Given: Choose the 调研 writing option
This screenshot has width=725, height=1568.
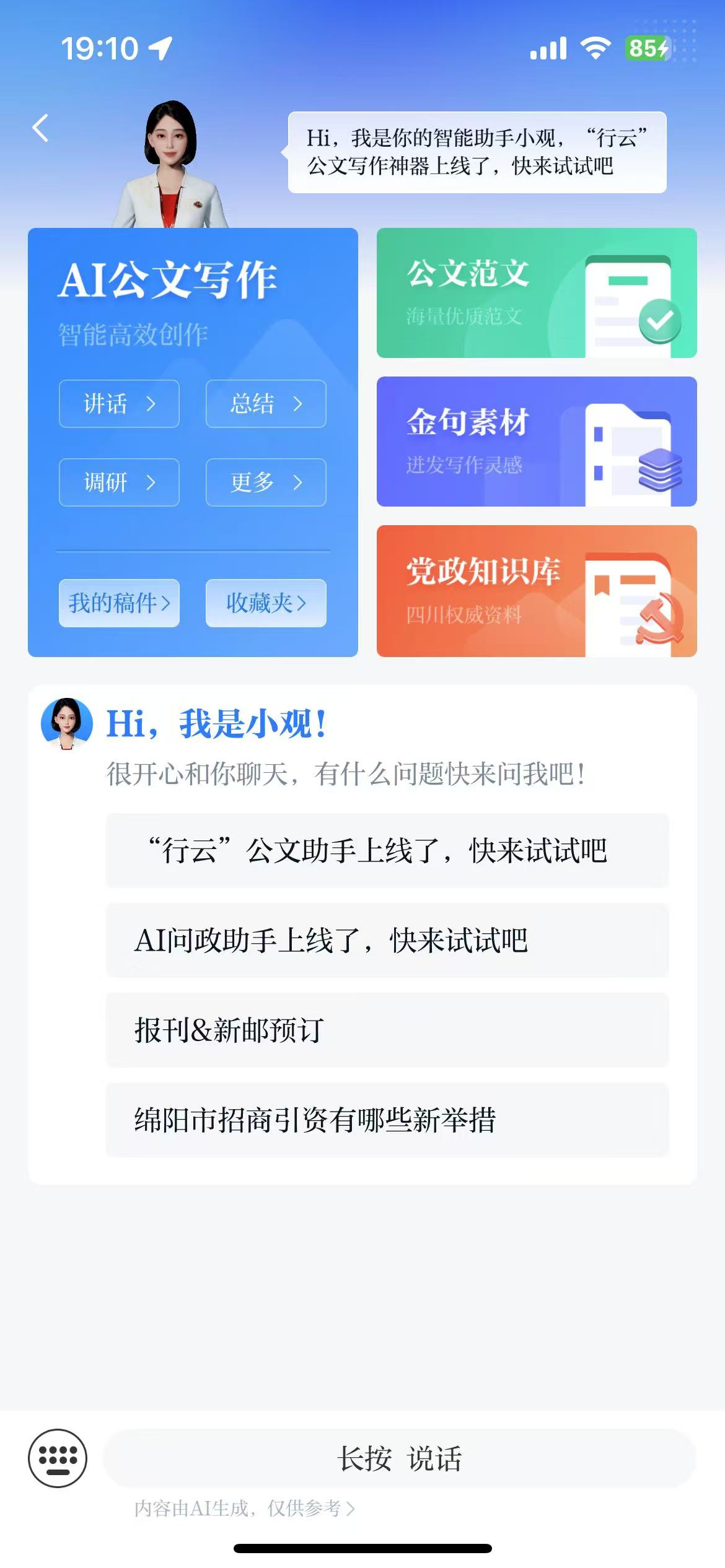Looking at the screenshot, I should click(x=119, y=482).
